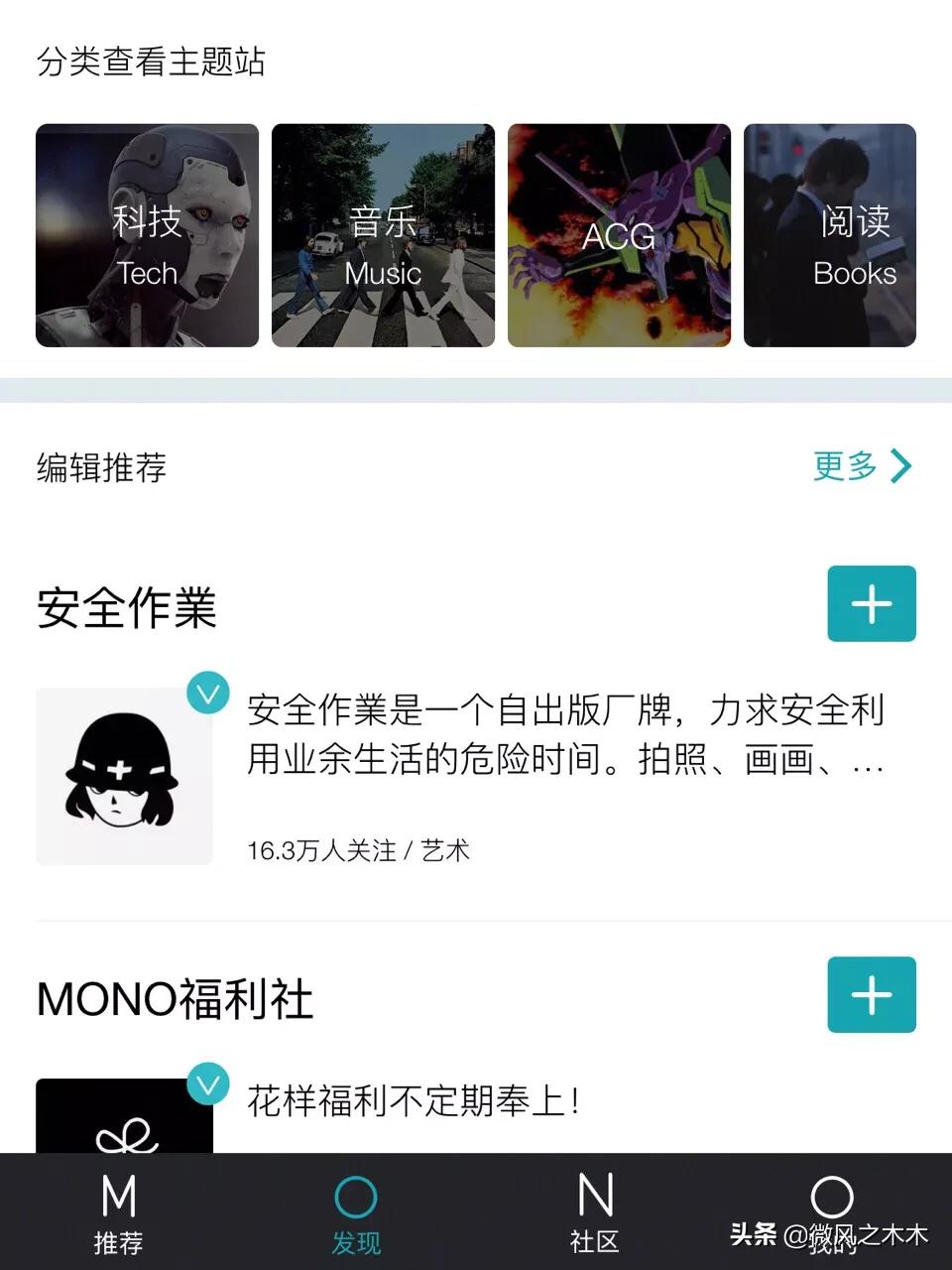Subscribe to 安全作业 with the plus button
Image resolution: width=952 pixels, height=1270 pixels.
(871, 604)
